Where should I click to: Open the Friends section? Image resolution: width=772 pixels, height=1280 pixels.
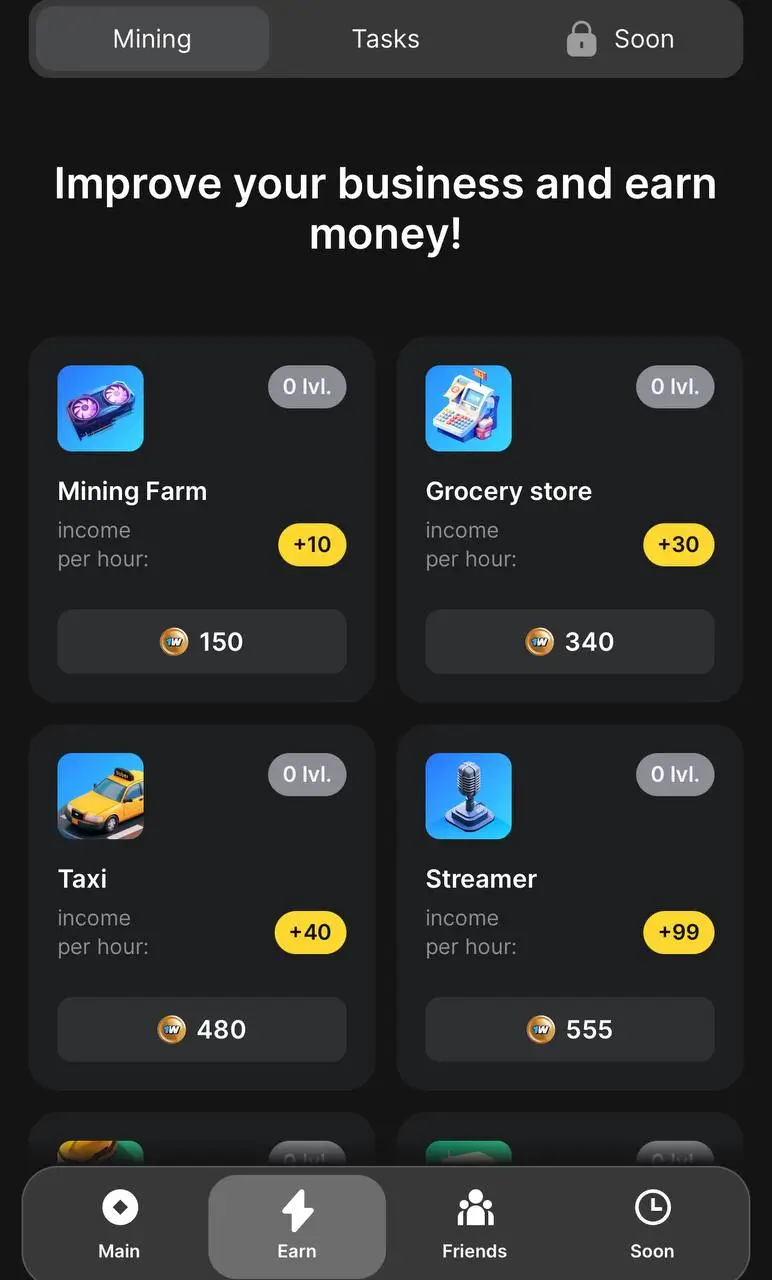[474, 1223]
